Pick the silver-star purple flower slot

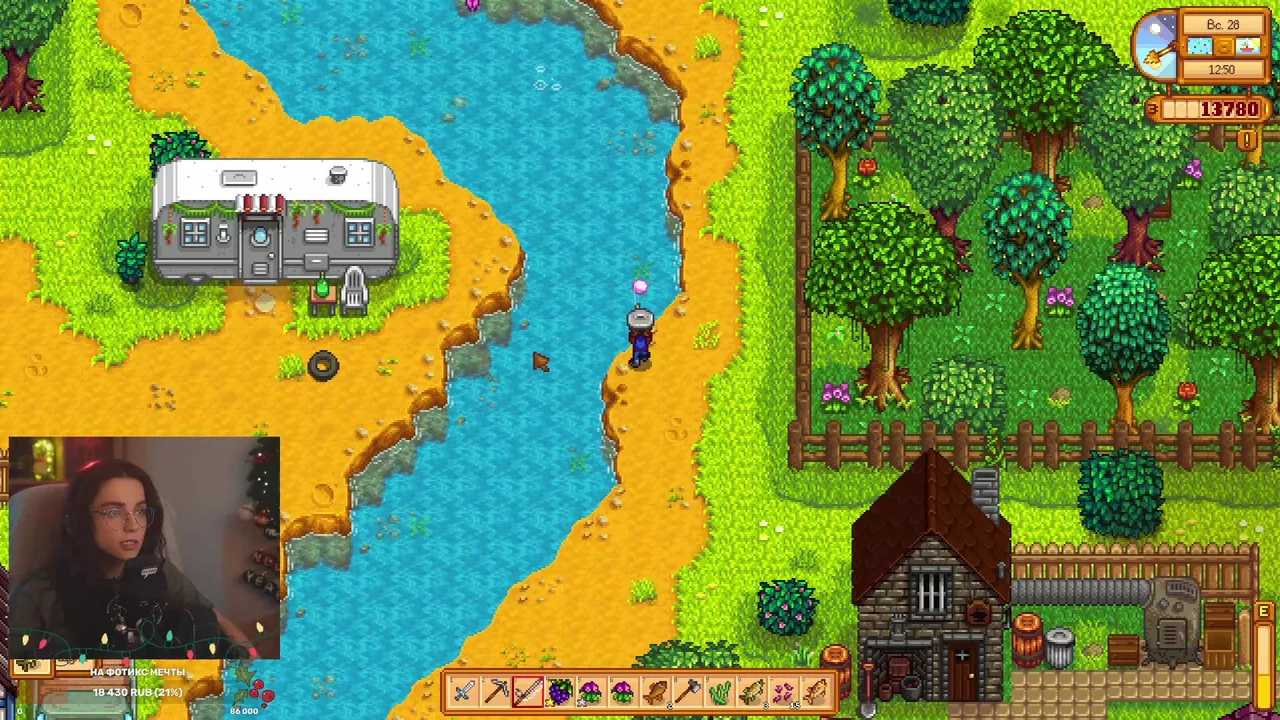(591, 691)
